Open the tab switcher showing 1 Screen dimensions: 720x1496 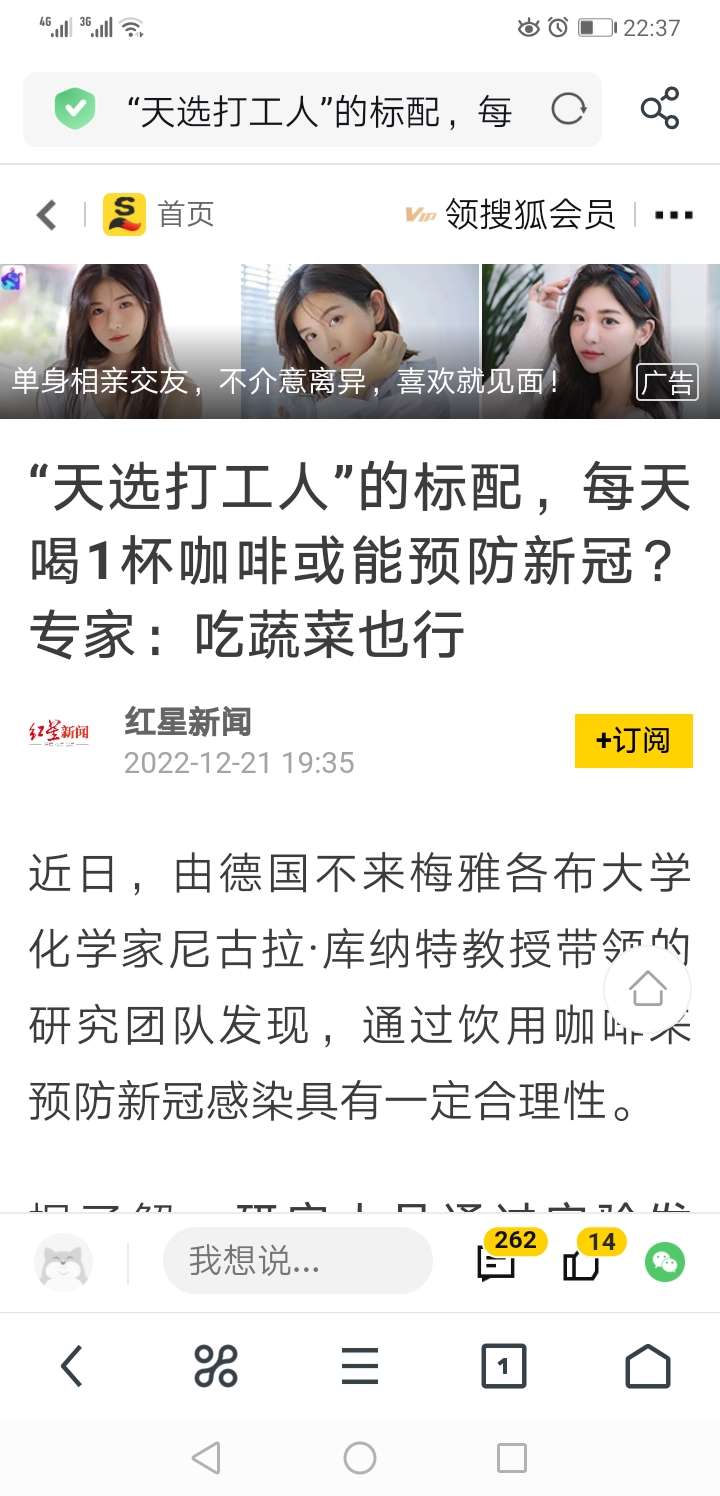[x=503, y=1366]
